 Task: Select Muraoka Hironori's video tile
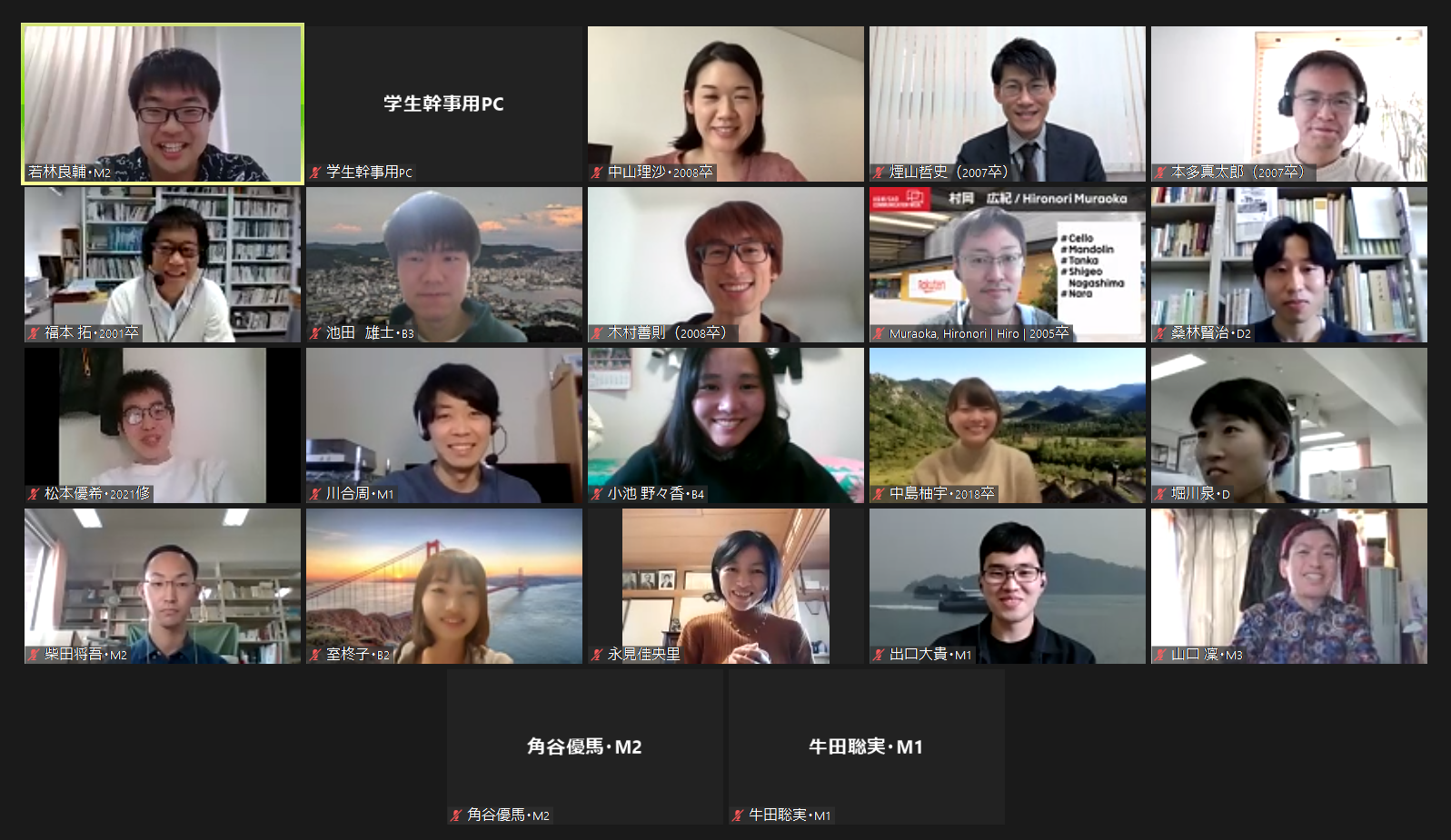pos(1007,264)
